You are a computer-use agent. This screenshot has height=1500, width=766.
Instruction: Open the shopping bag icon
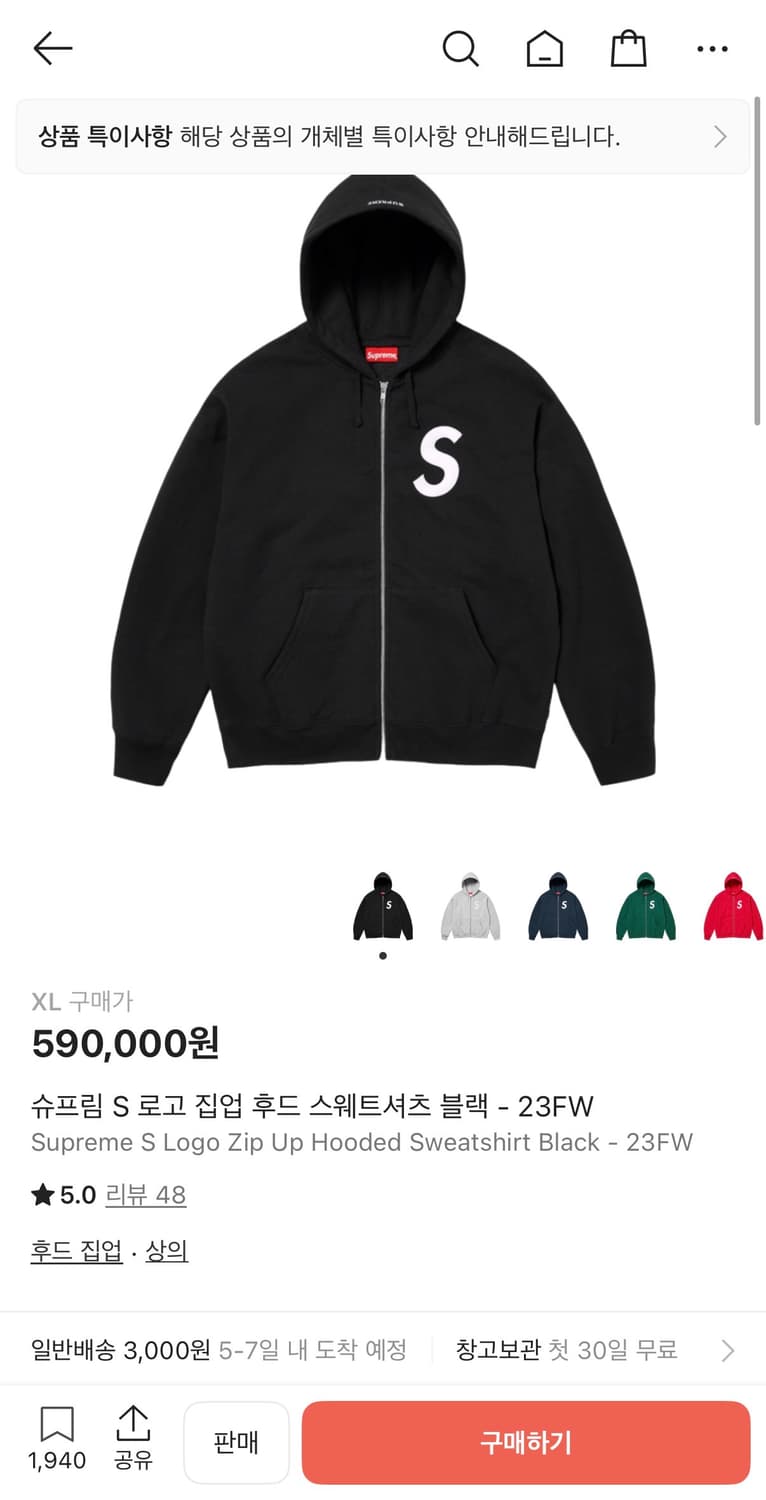tap(627, 47)
